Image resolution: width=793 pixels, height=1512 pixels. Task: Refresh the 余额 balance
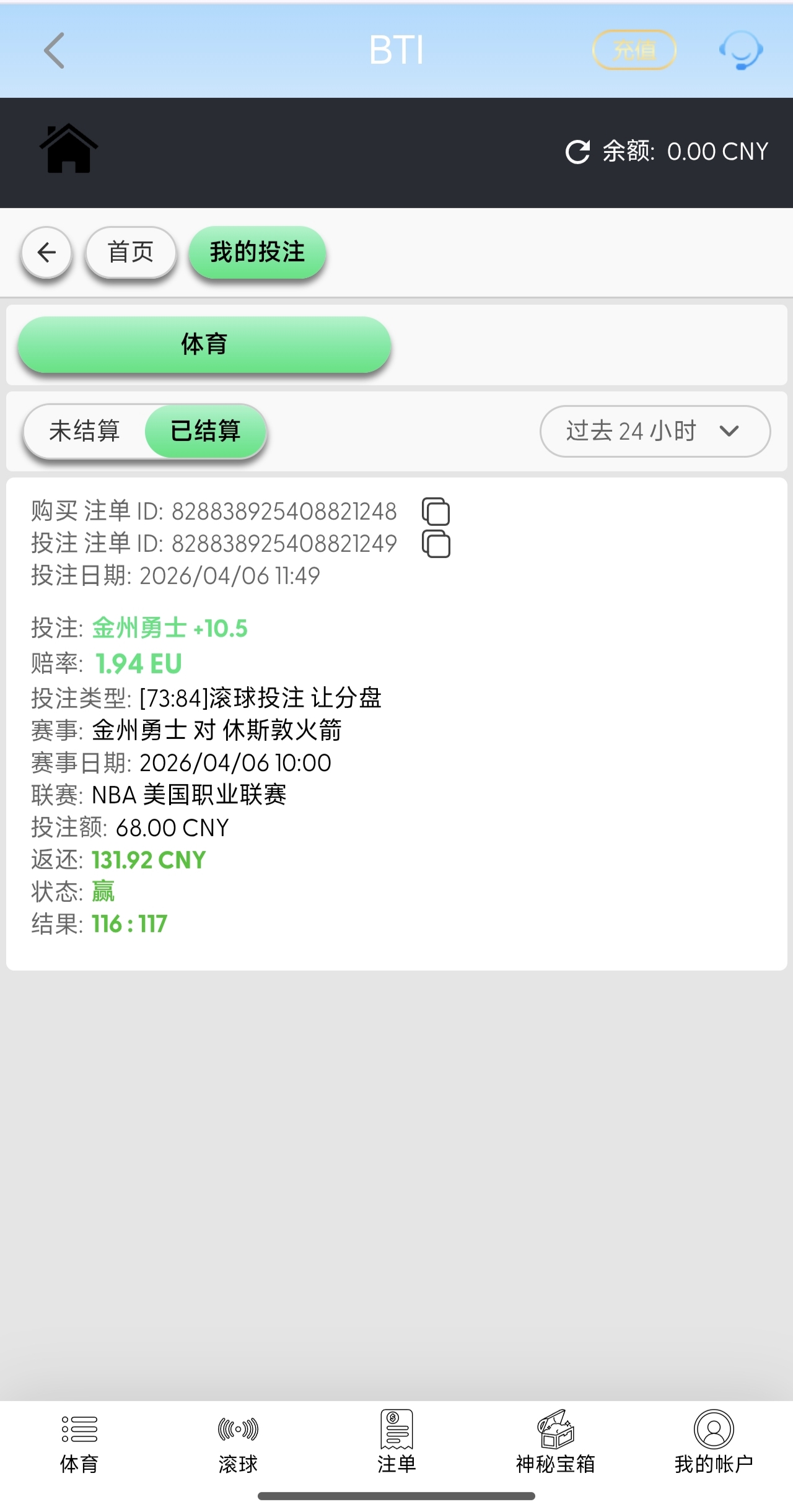[x=577, y=152]
